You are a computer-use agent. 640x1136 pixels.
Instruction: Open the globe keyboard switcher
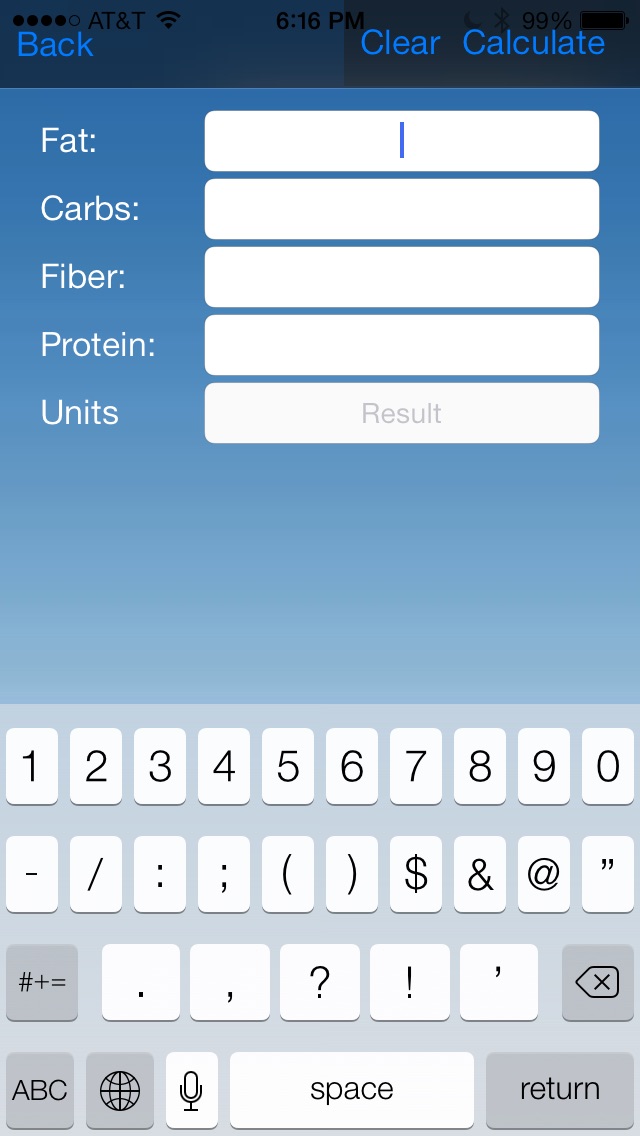[120, 1090]
